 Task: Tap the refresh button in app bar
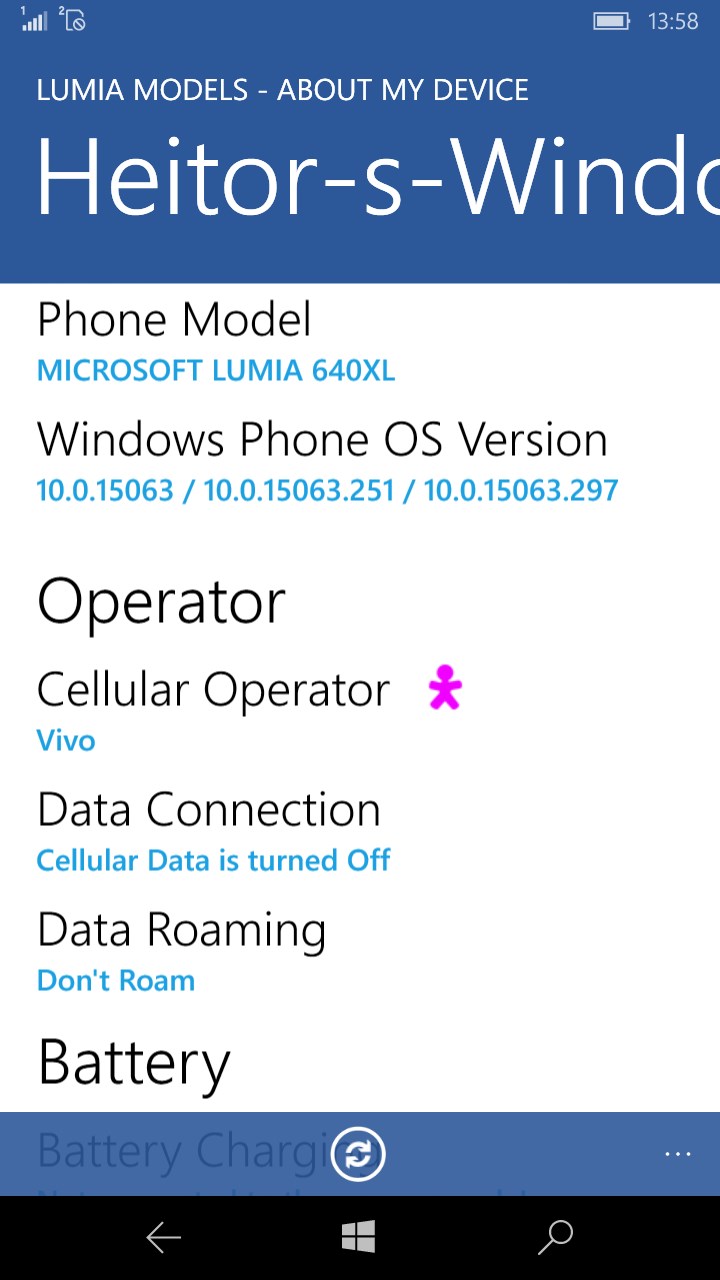[x=359, y=1154]
